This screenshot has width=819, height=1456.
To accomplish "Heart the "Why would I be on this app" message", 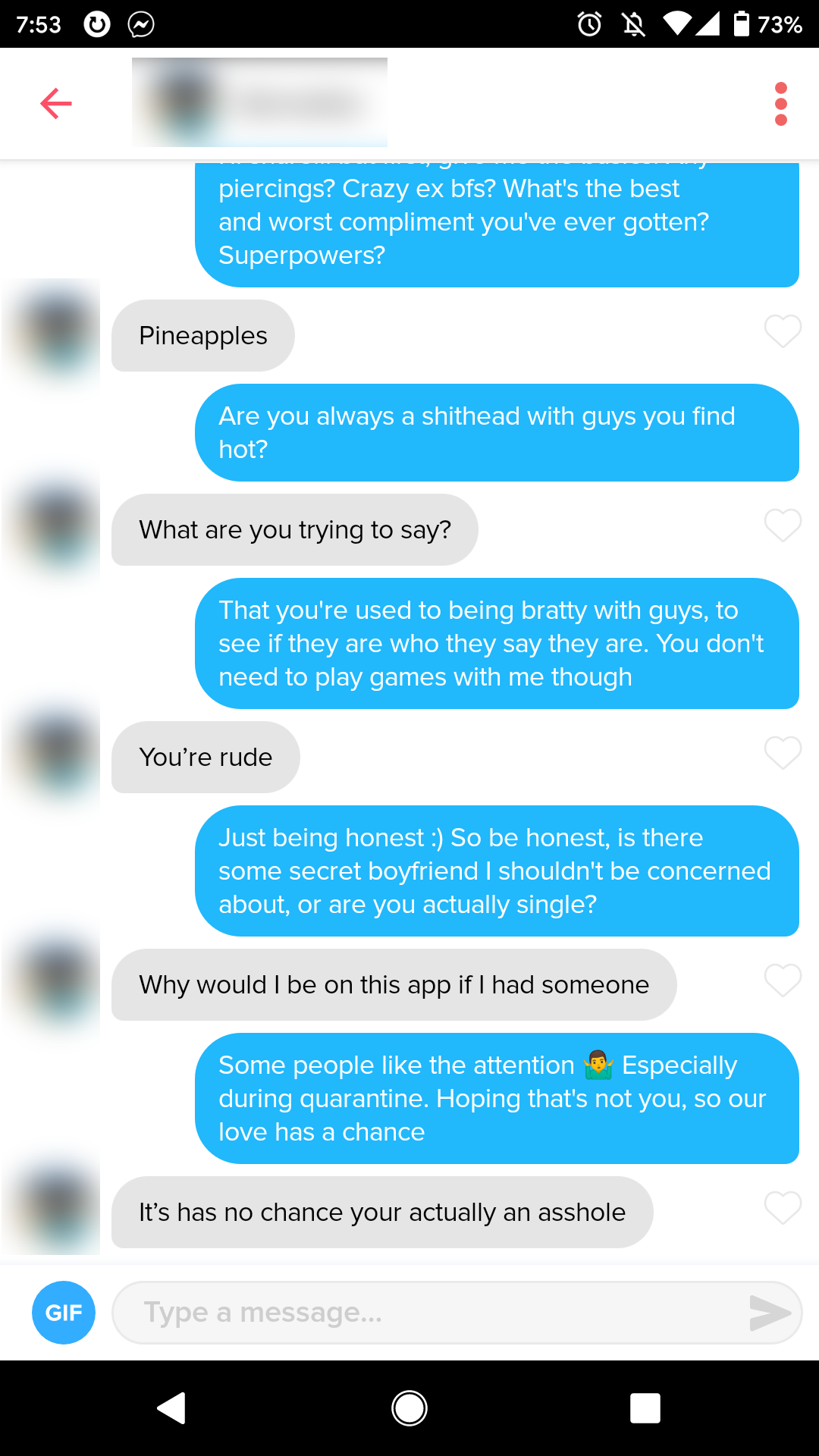I will 783,980.
